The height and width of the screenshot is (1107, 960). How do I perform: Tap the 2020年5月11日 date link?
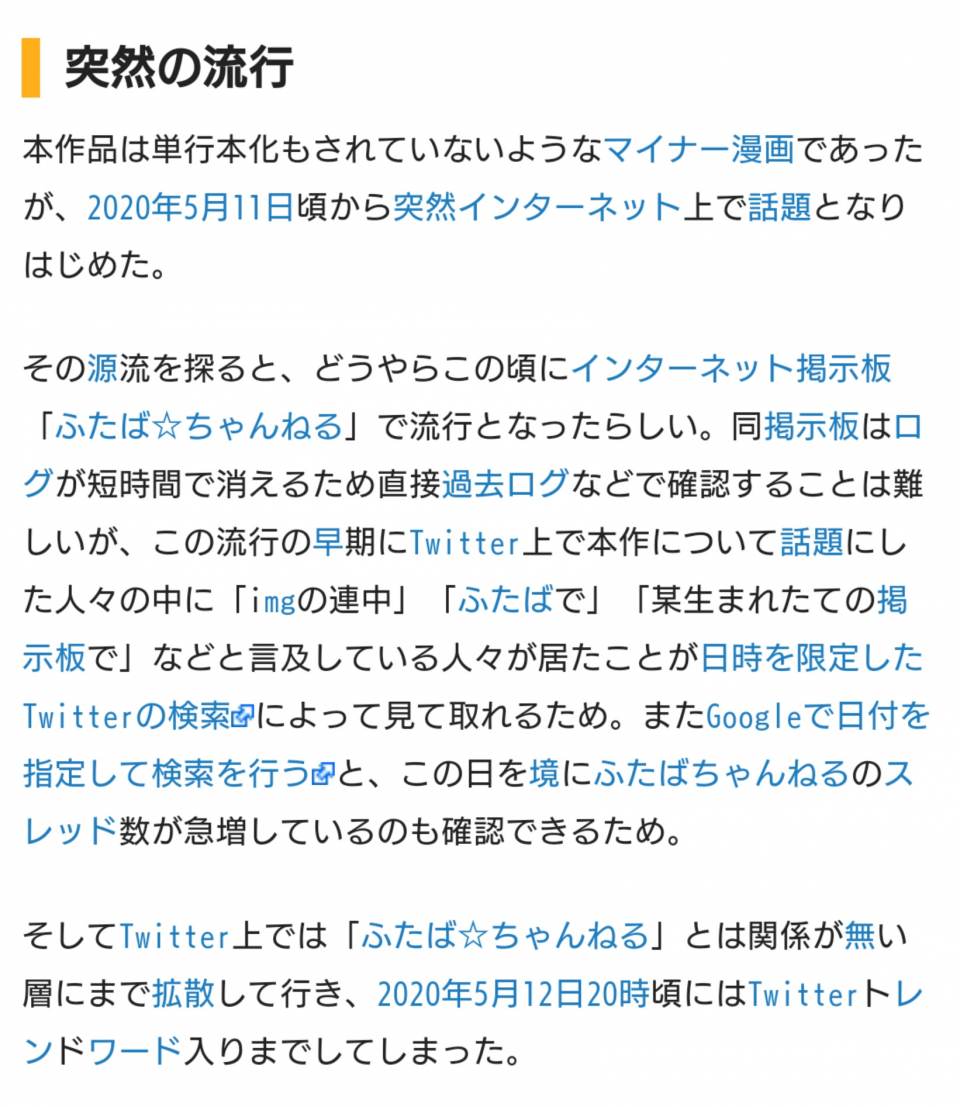190,208
